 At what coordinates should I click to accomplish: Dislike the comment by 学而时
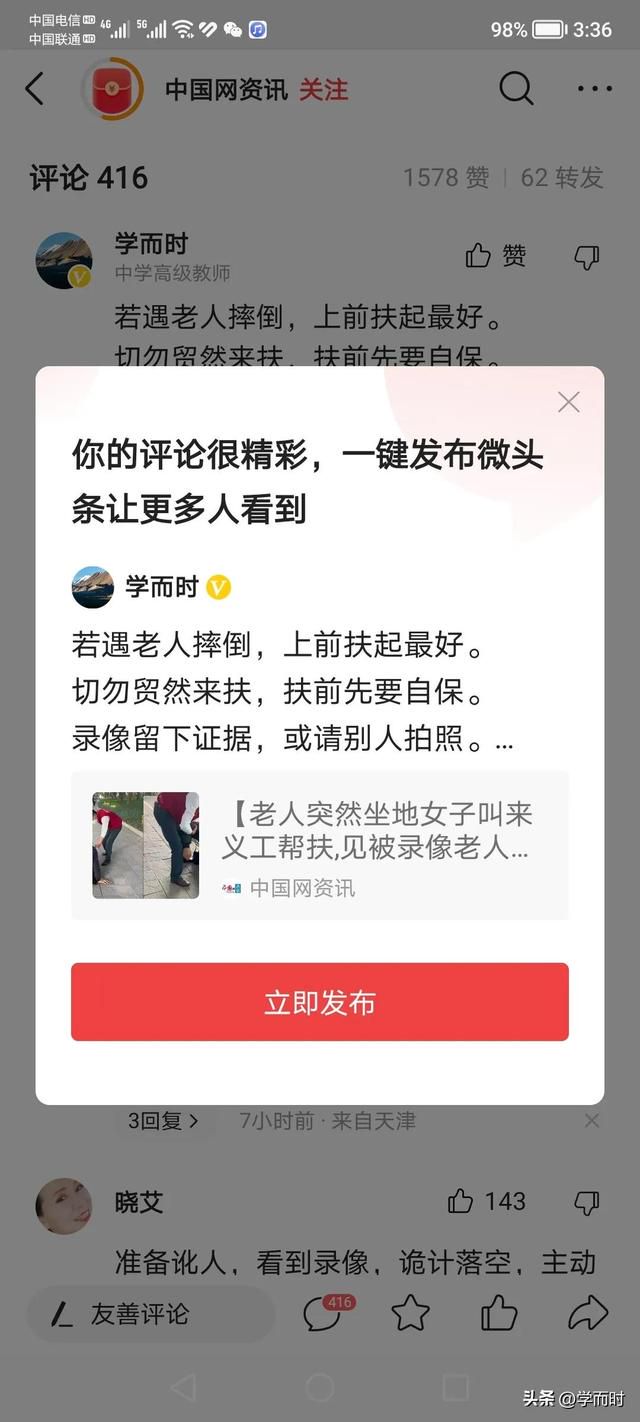(587, 257)
